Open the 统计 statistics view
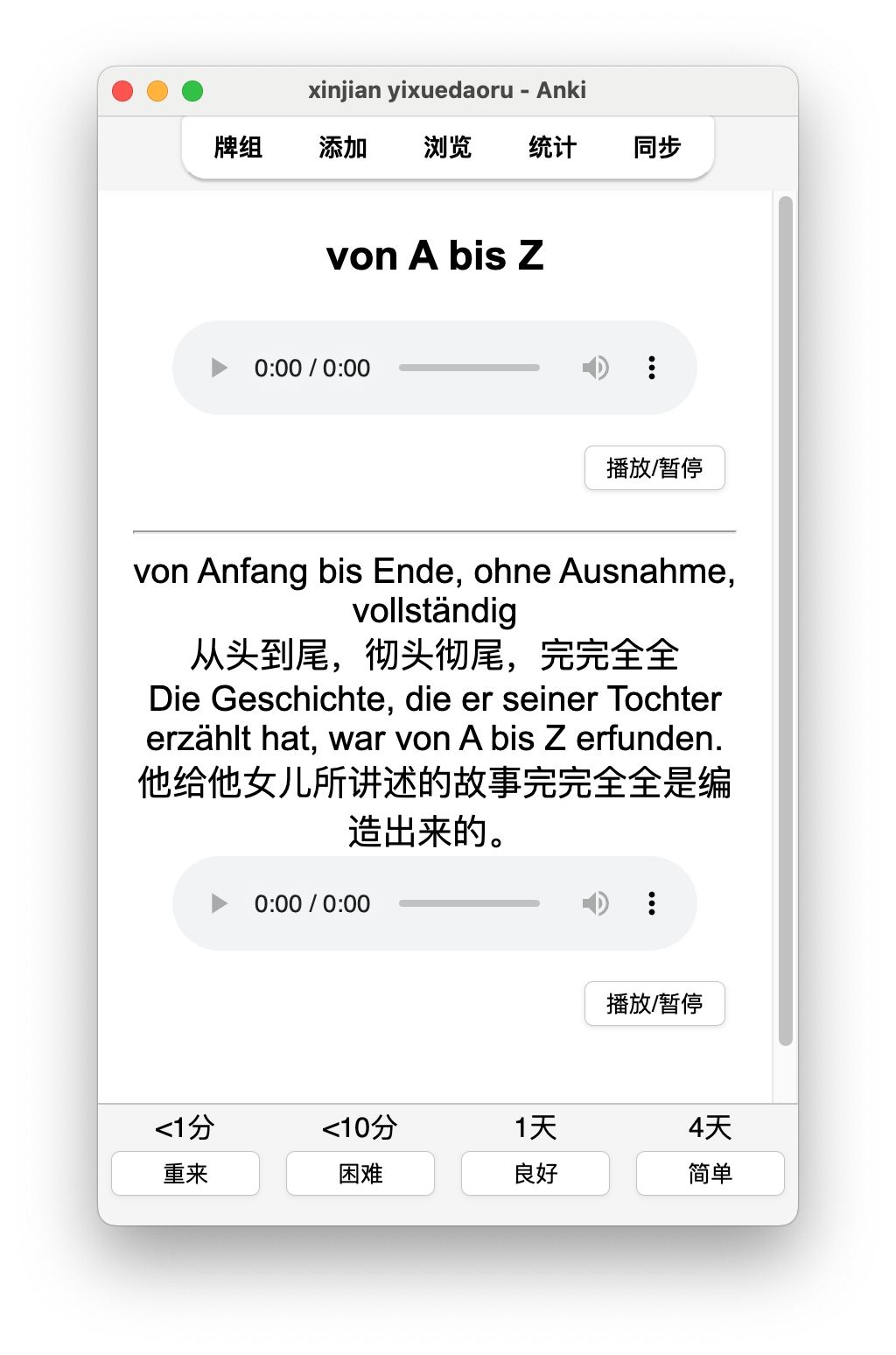This screenshot has height=1355, width=896. pos(553,147)
